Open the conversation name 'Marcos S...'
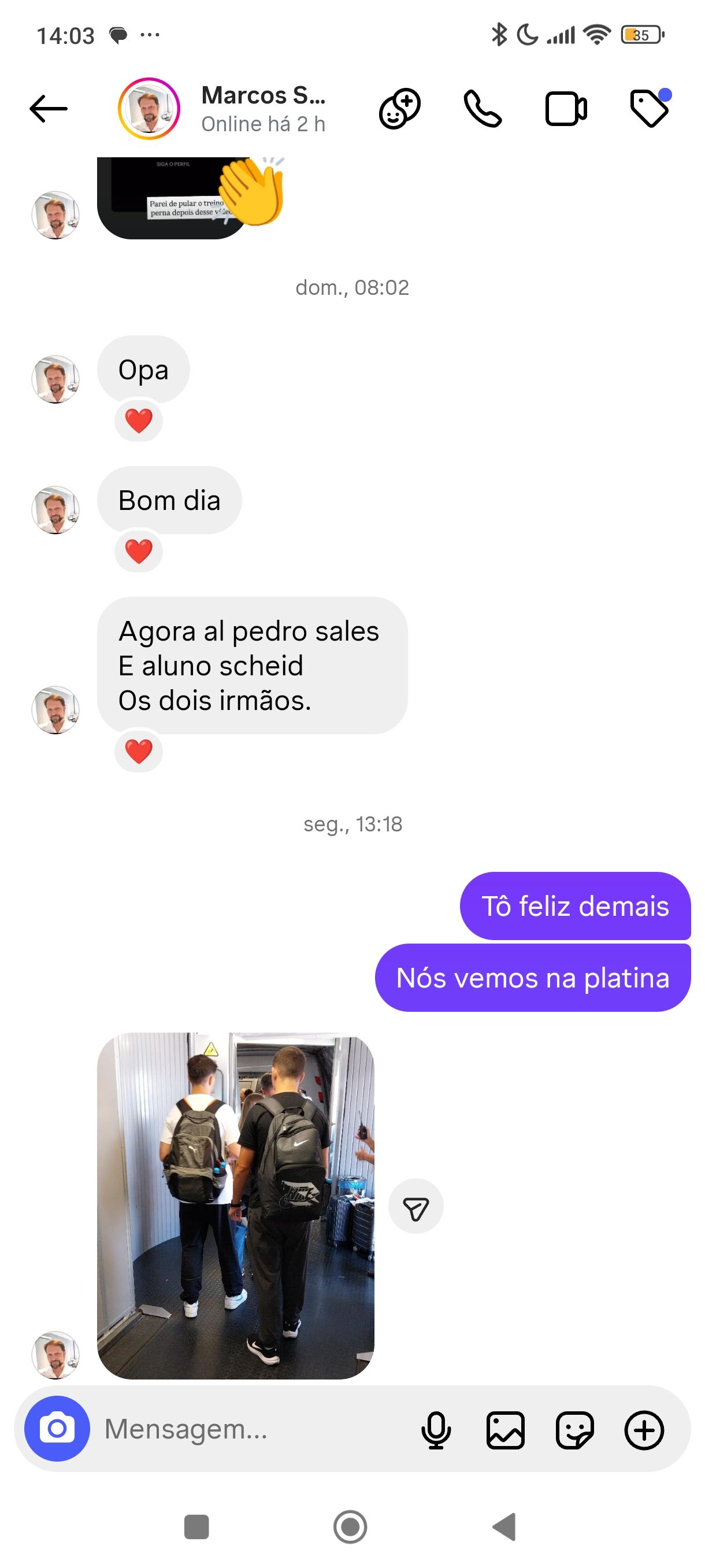This screenshot has height=1568, width=705. click(x=264, y=95)
